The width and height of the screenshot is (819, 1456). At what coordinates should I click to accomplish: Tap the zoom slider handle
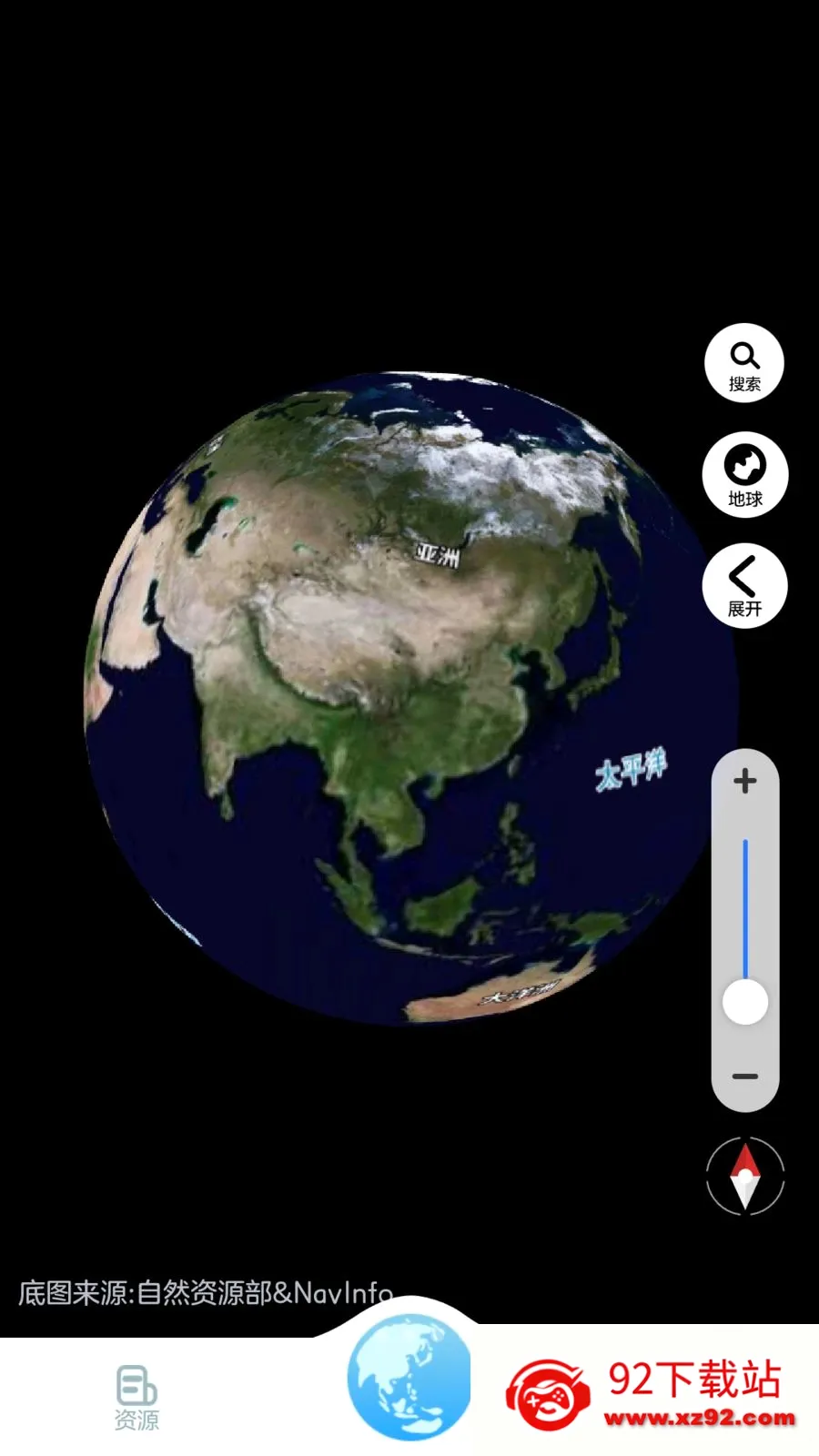click(745, 1002)
